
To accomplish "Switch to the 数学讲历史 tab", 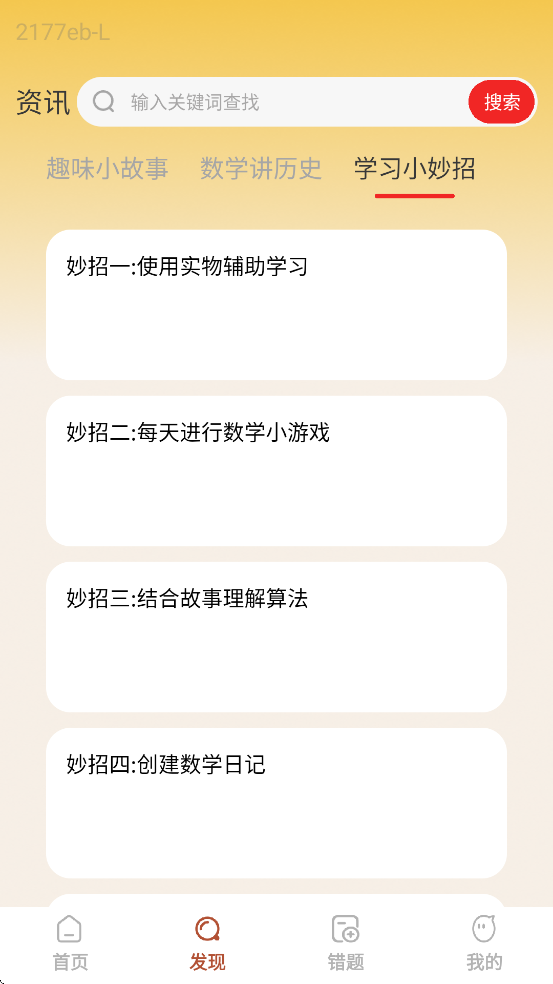I will [261, 168].
